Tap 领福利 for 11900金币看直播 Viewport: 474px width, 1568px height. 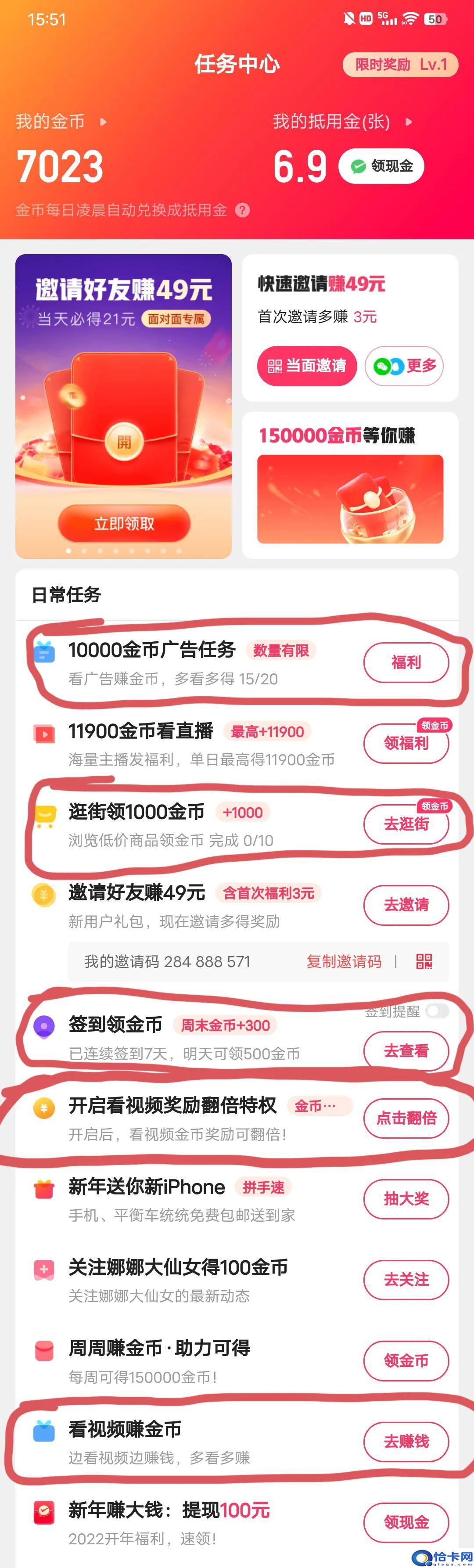(x=406, y=743)
